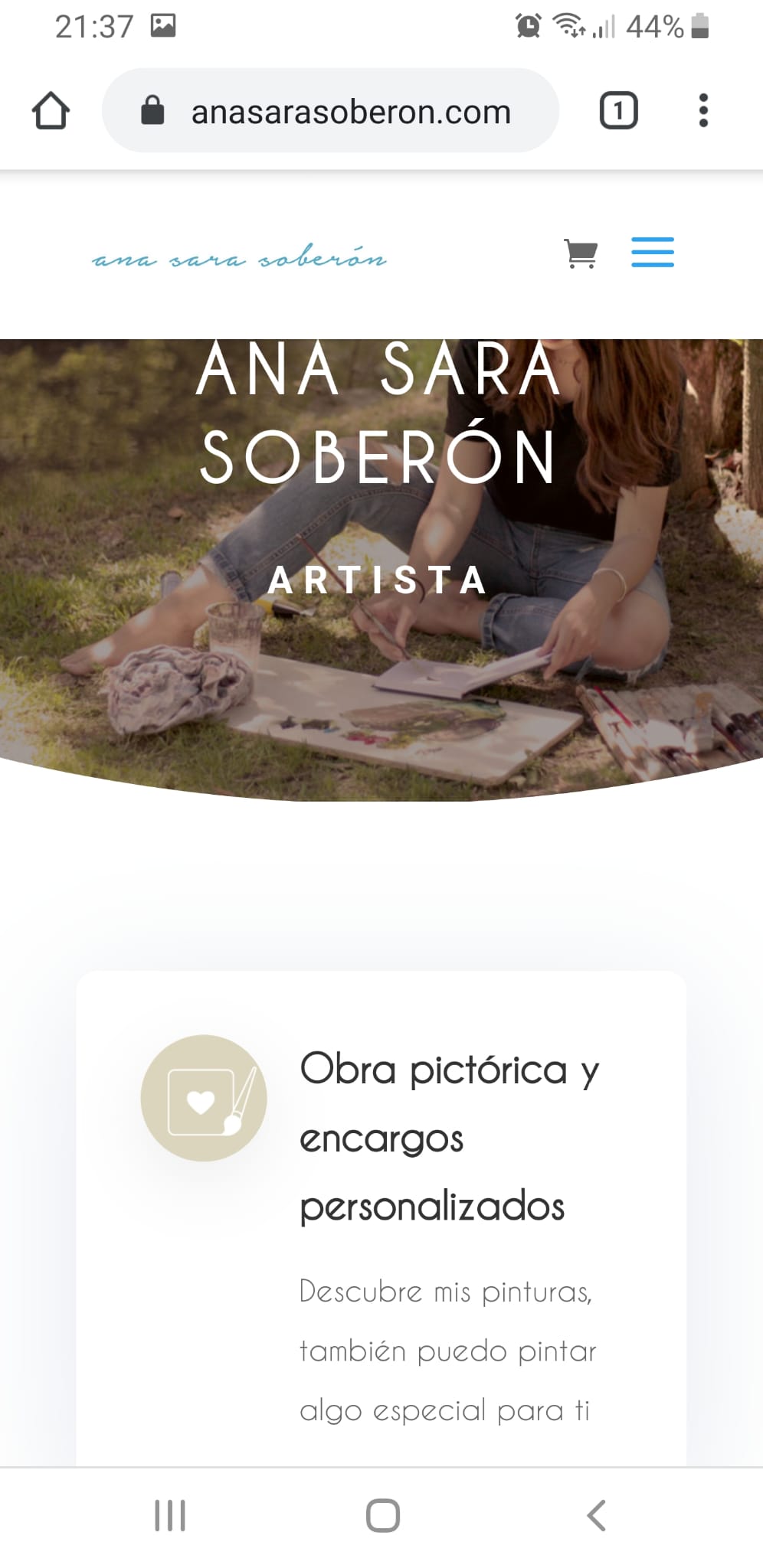The image size is (763, 1568).
Task: Open the hamburger site menu
Action: tap(653, 252)
